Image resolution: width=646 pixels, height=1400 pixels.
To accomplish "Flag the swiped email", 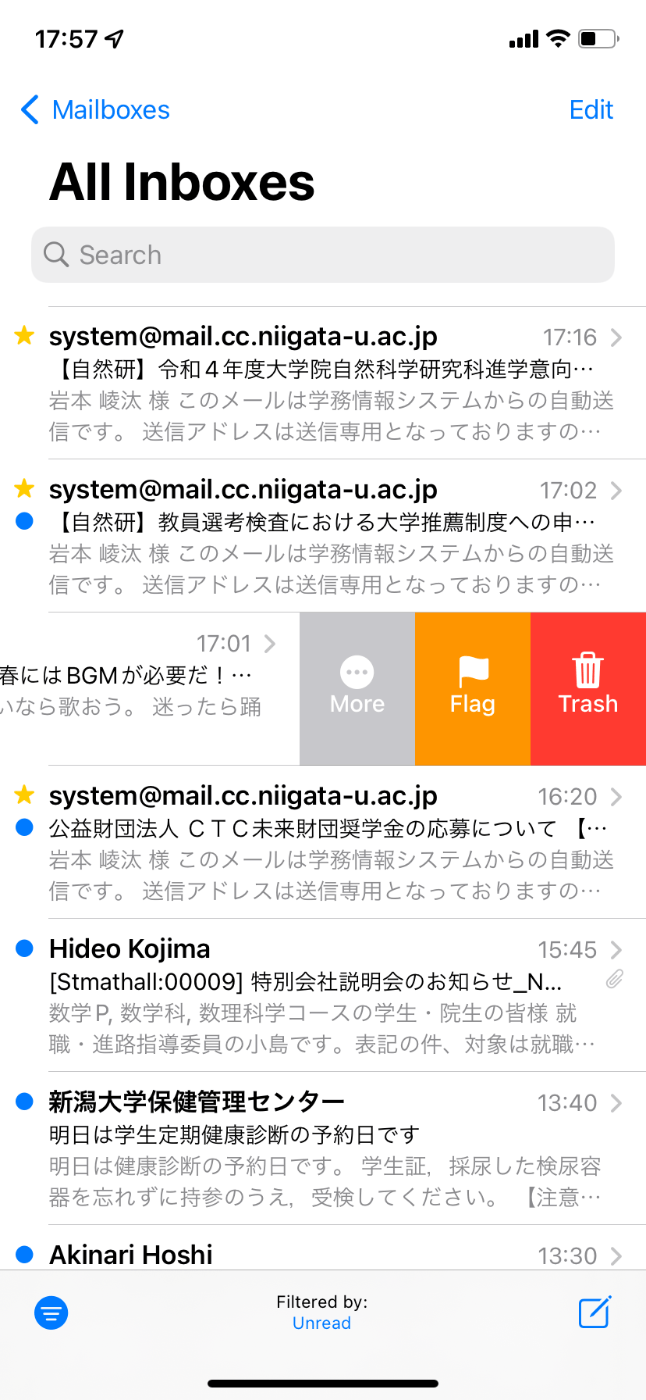I will pos(473,689).
